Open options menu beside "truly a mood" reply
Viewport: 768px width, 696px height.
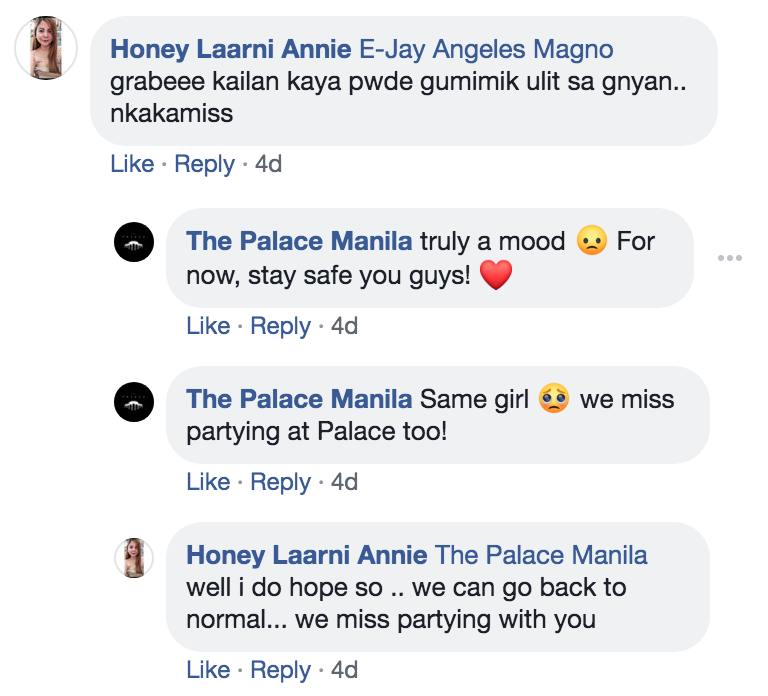(x=730, y=259)
